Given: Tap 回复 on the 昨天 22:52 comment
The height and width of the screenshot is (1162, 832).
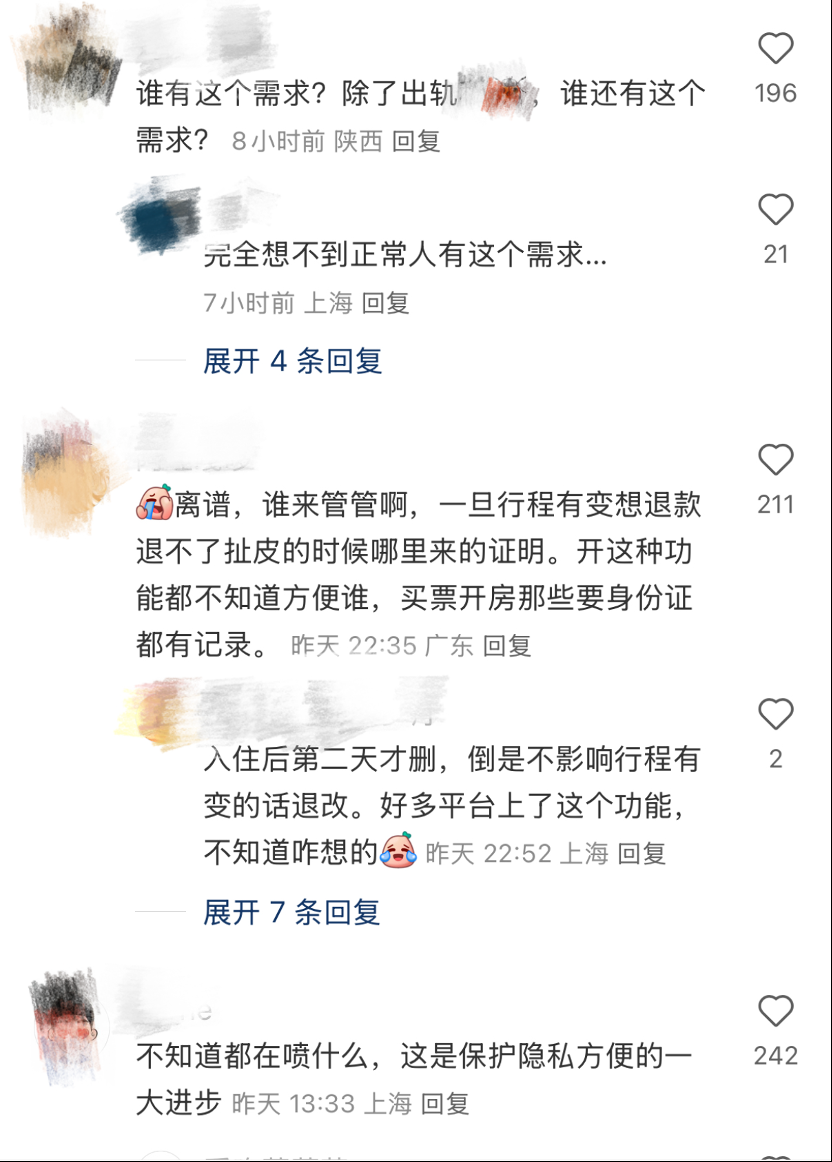Looking at the screenshot, I should (x=641, y=853).
